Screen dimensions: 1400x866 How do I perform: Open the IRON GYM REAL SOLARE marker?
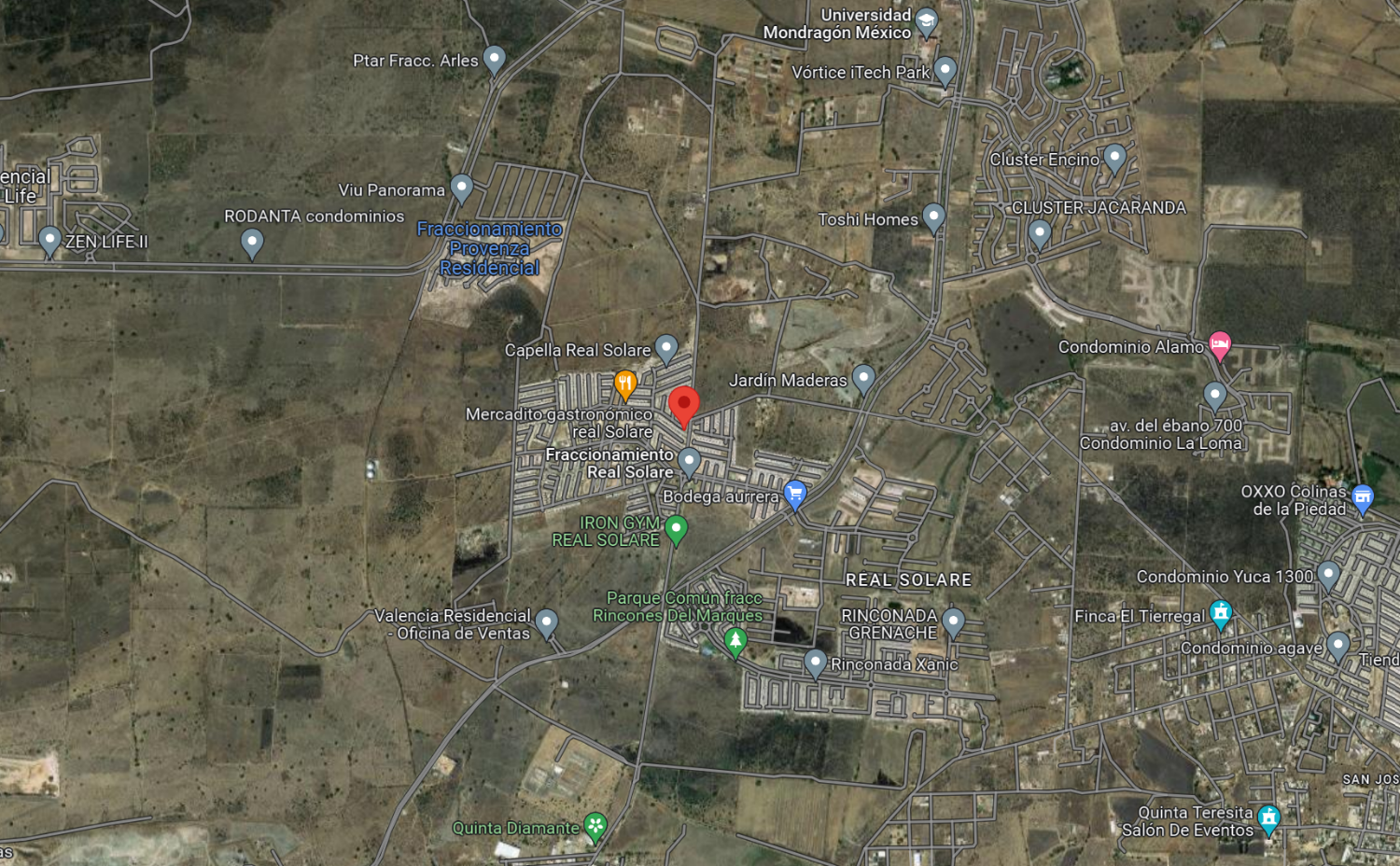(677, 530)
